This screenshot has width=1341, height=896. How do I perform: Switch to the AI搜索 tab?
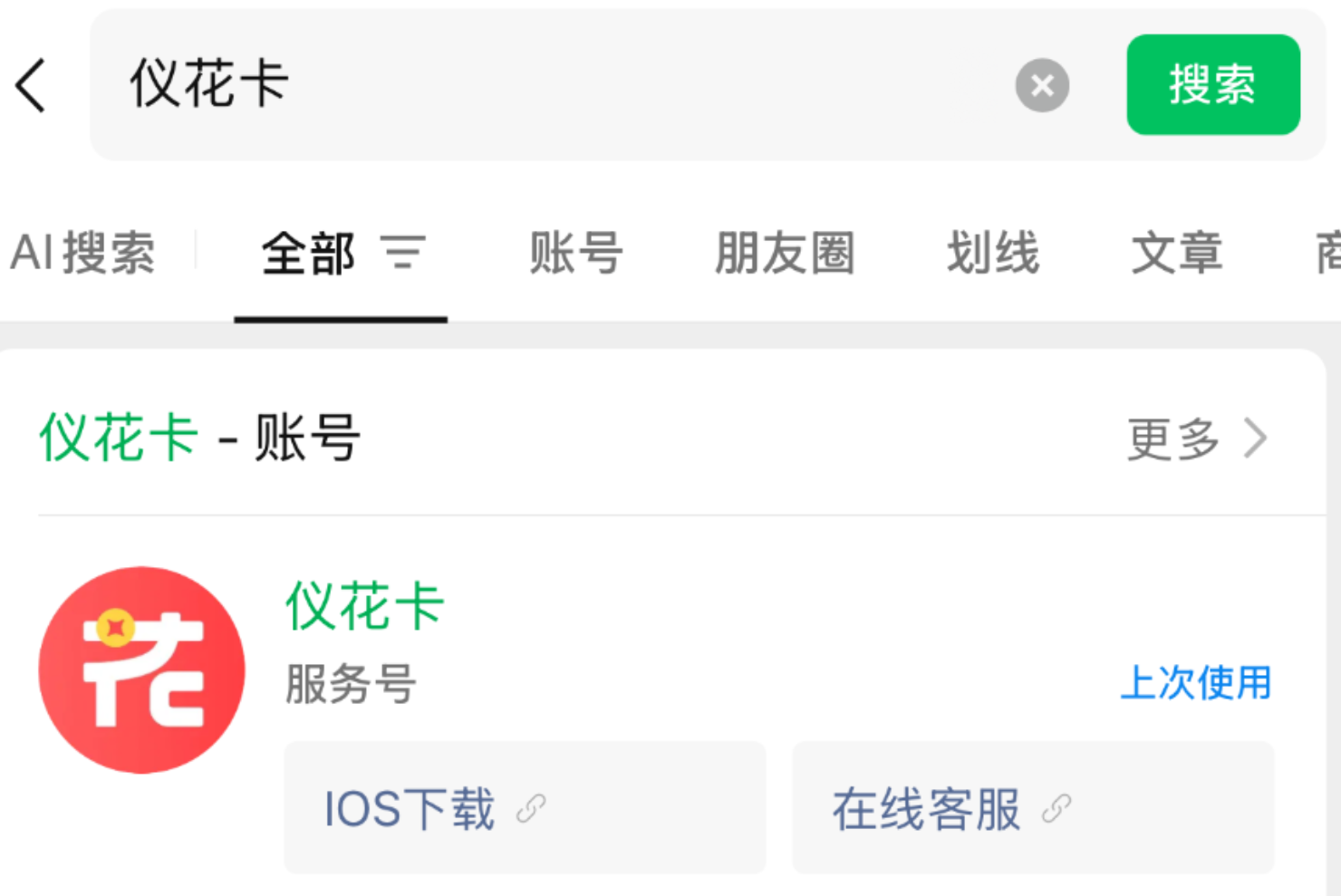(83, 253)
